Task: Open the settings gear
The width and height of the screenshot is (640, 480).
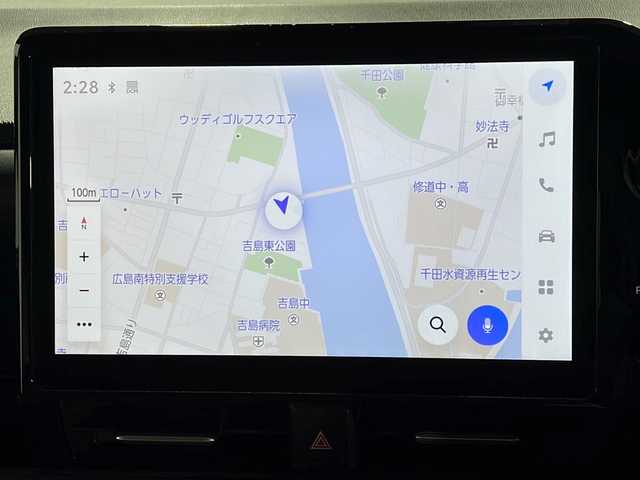Action: [x=546, y=335]
